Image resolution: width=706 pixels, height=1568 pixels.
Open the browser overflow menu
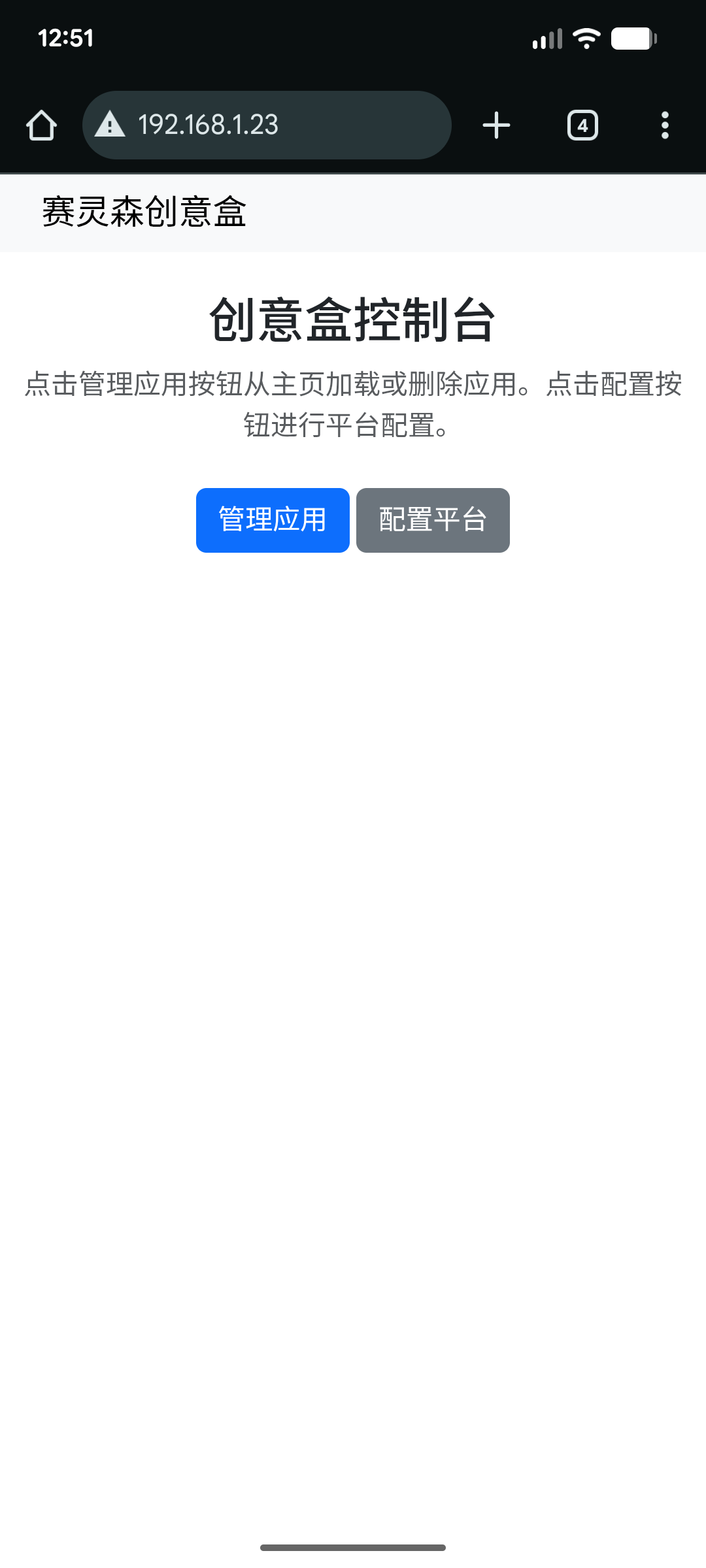(x=665, y=125)
